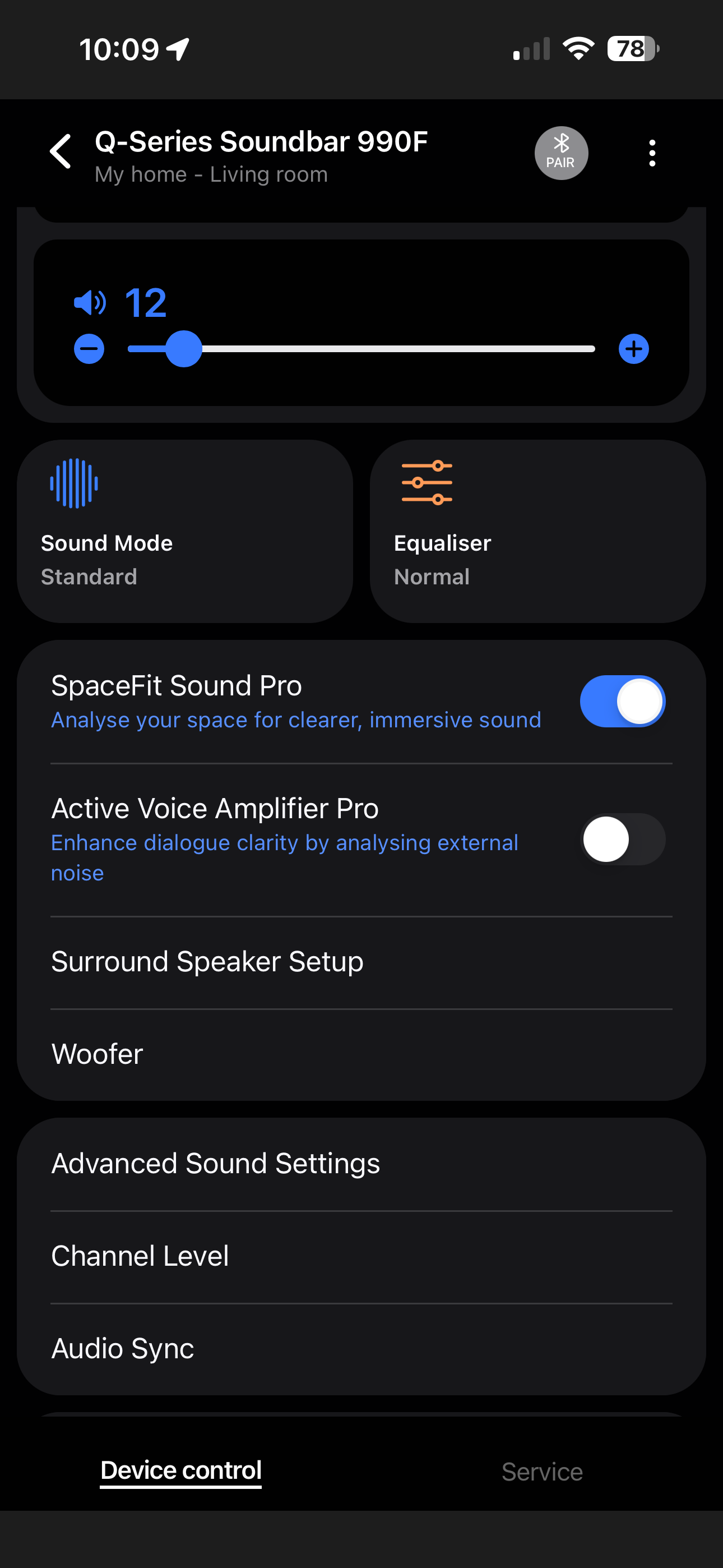
Task: Open Surround Speaker Setup
Action: (361, 962)
